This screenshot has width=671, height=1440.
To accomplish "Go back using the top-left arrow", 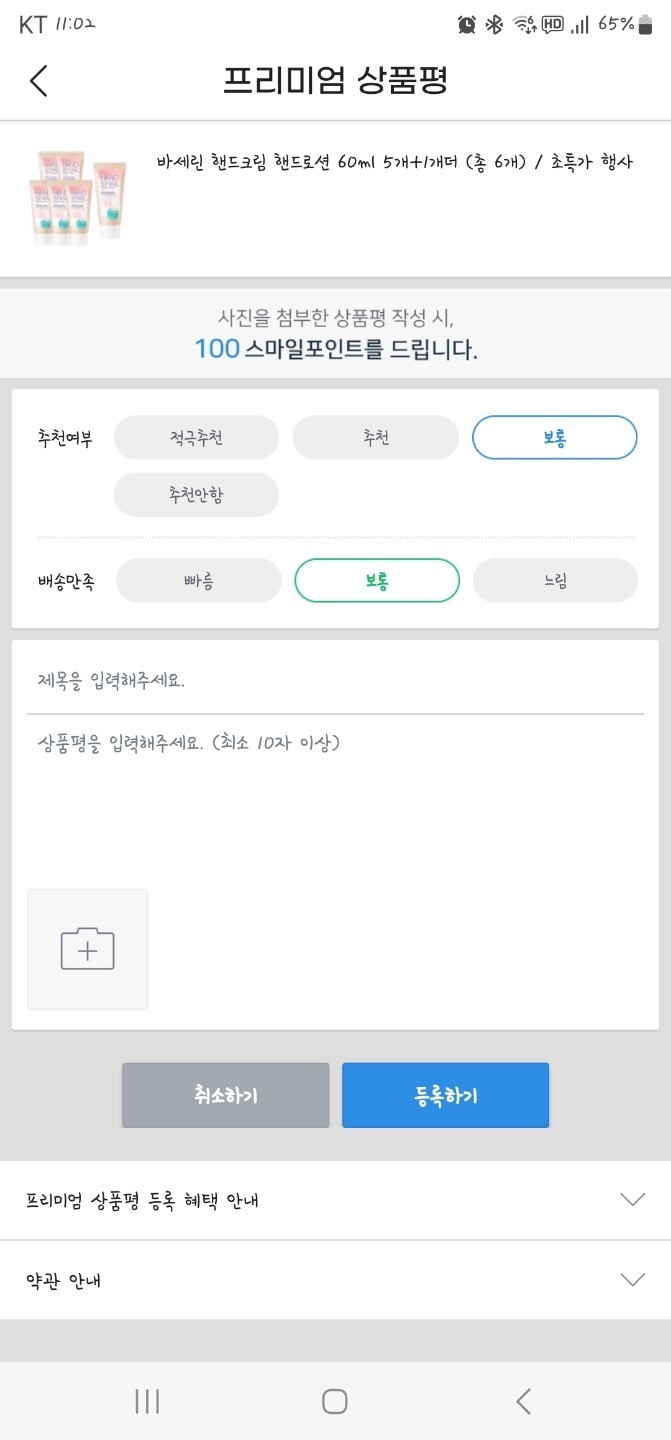I will pos(38,80).
